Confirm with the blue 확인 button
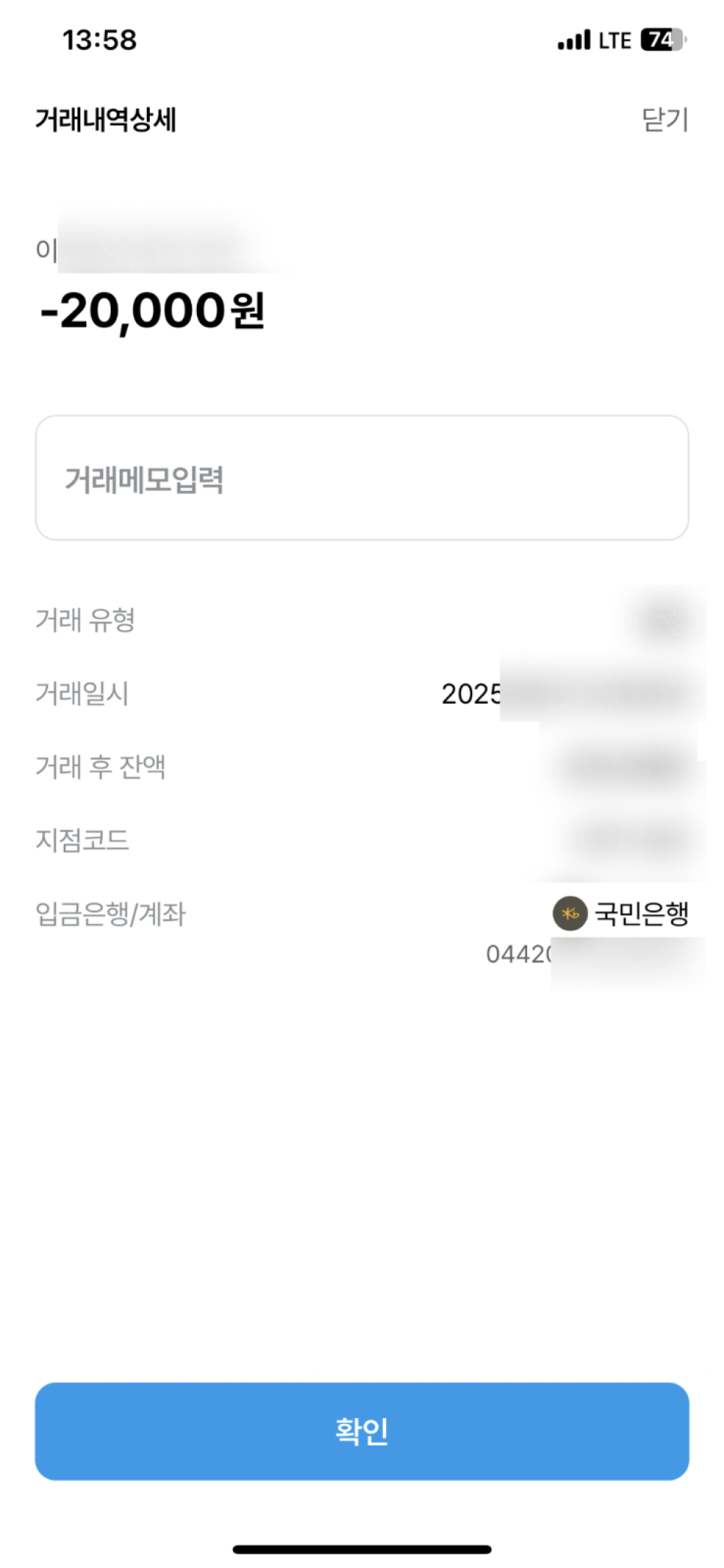Viewport: 724px width, 1568px height. click(x=361, y=1430)
